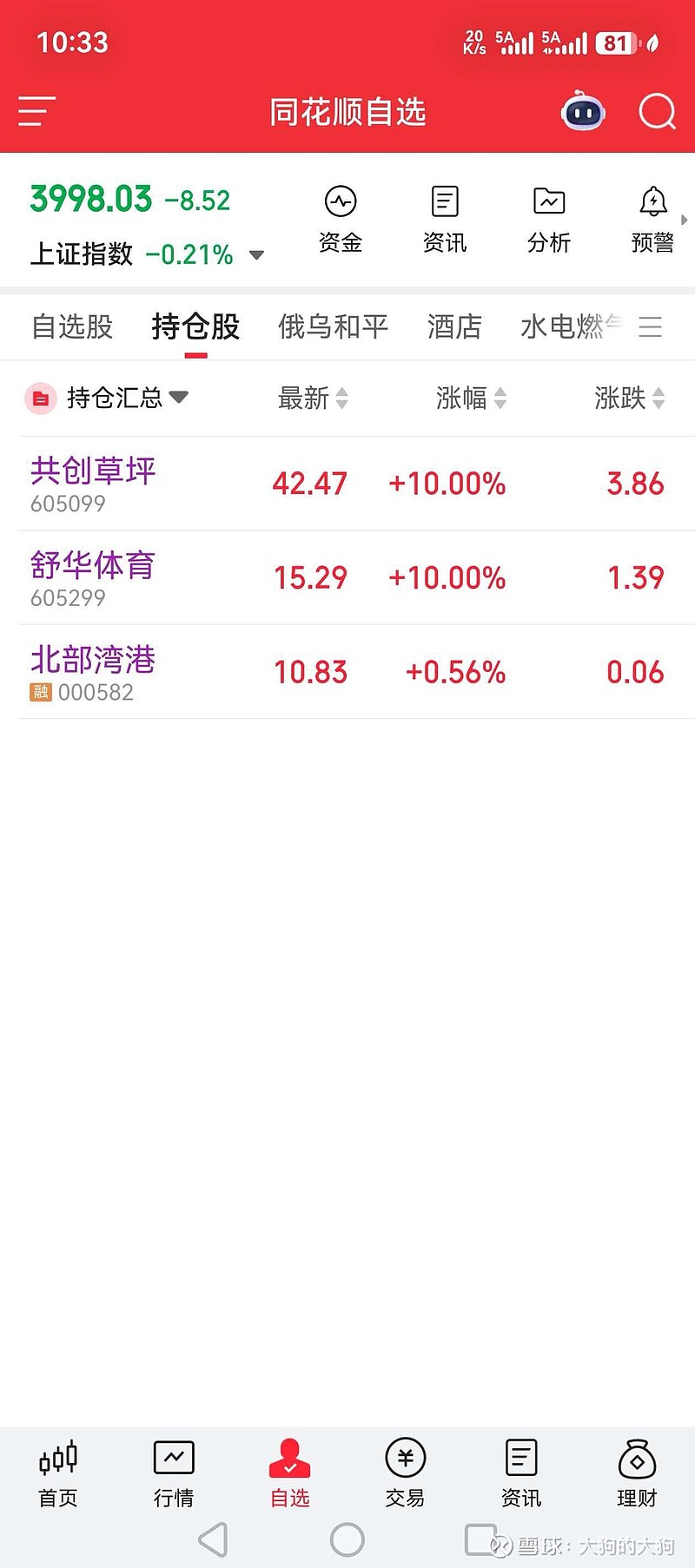Switch to the 自选股 tab
Viewport: 695px width, 1568px height.
[x=73, y=326]
